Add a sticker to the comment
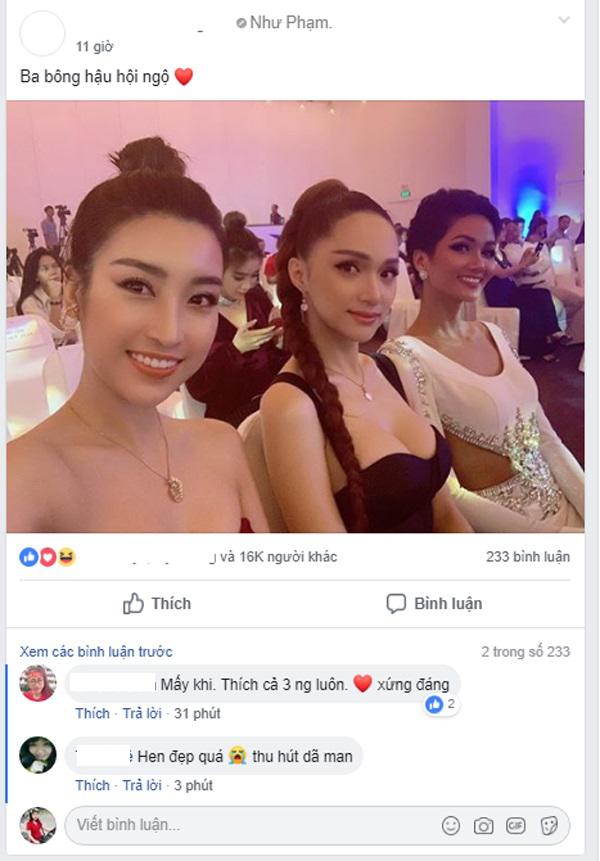The width and height of the screenshot is (600, 861). tap(548, 826)
